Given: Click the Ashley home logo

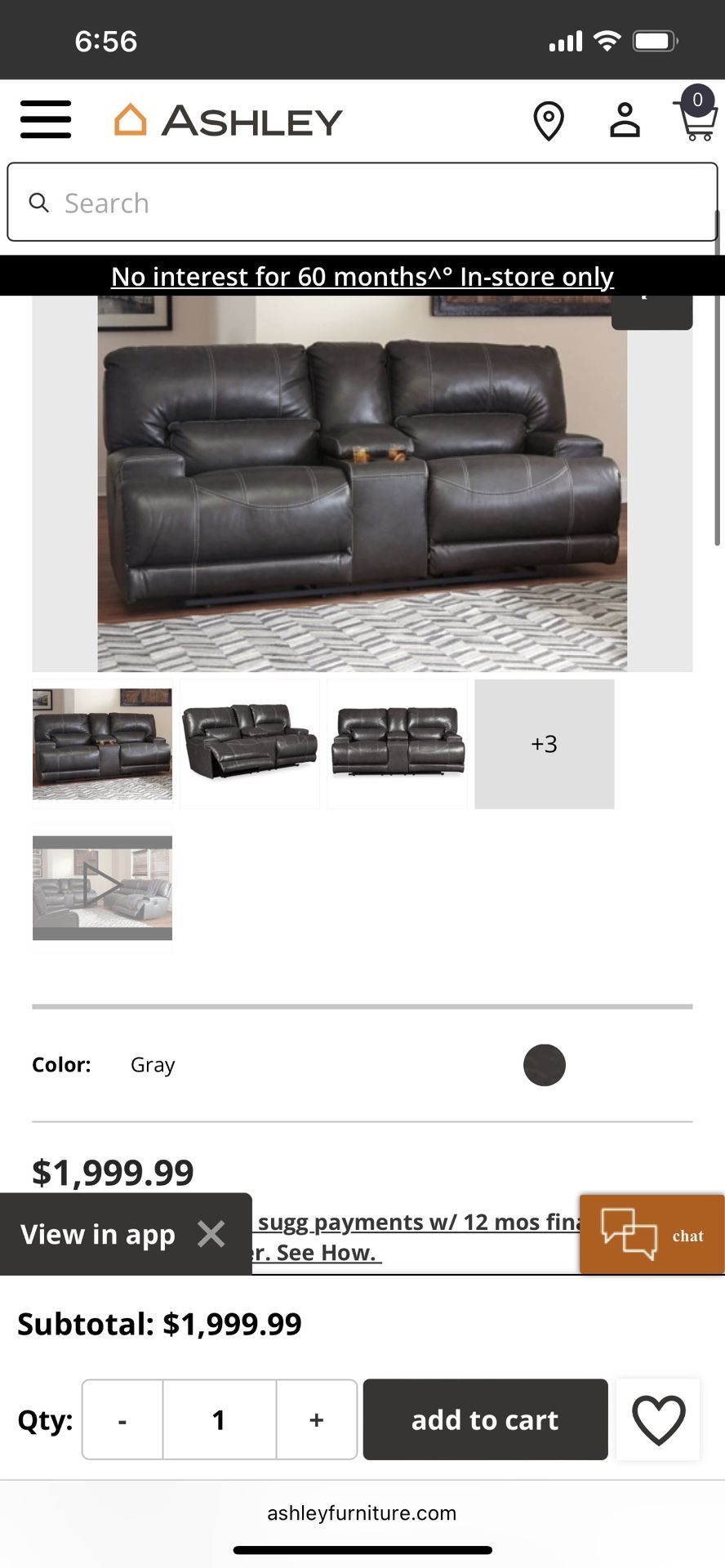Looking at the screenshot, I should [x=229, y=119].
